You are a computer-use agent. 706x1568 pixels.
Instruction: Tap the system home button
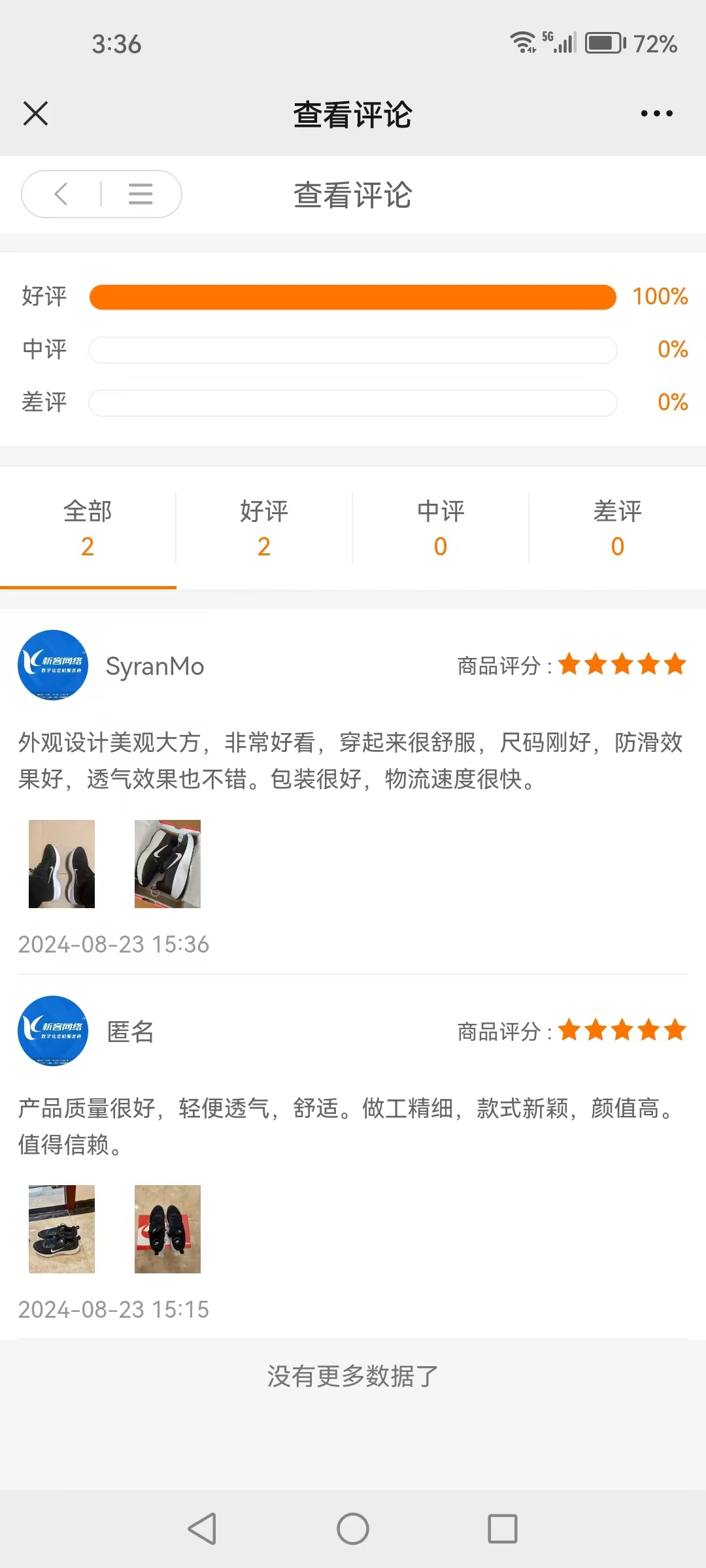[x=353, y=1529]
